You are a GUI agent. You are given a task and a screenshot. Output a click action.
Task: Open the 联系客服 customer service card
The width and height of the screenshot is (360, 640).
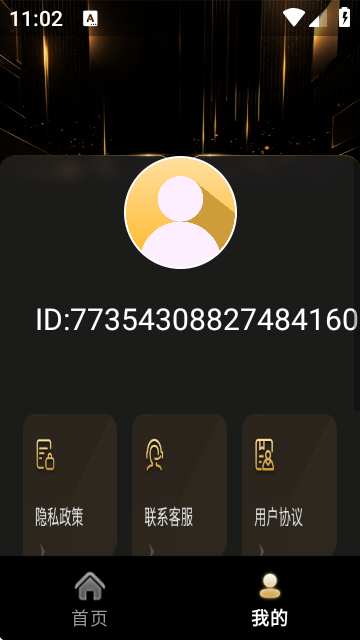[x=180, y=485]
